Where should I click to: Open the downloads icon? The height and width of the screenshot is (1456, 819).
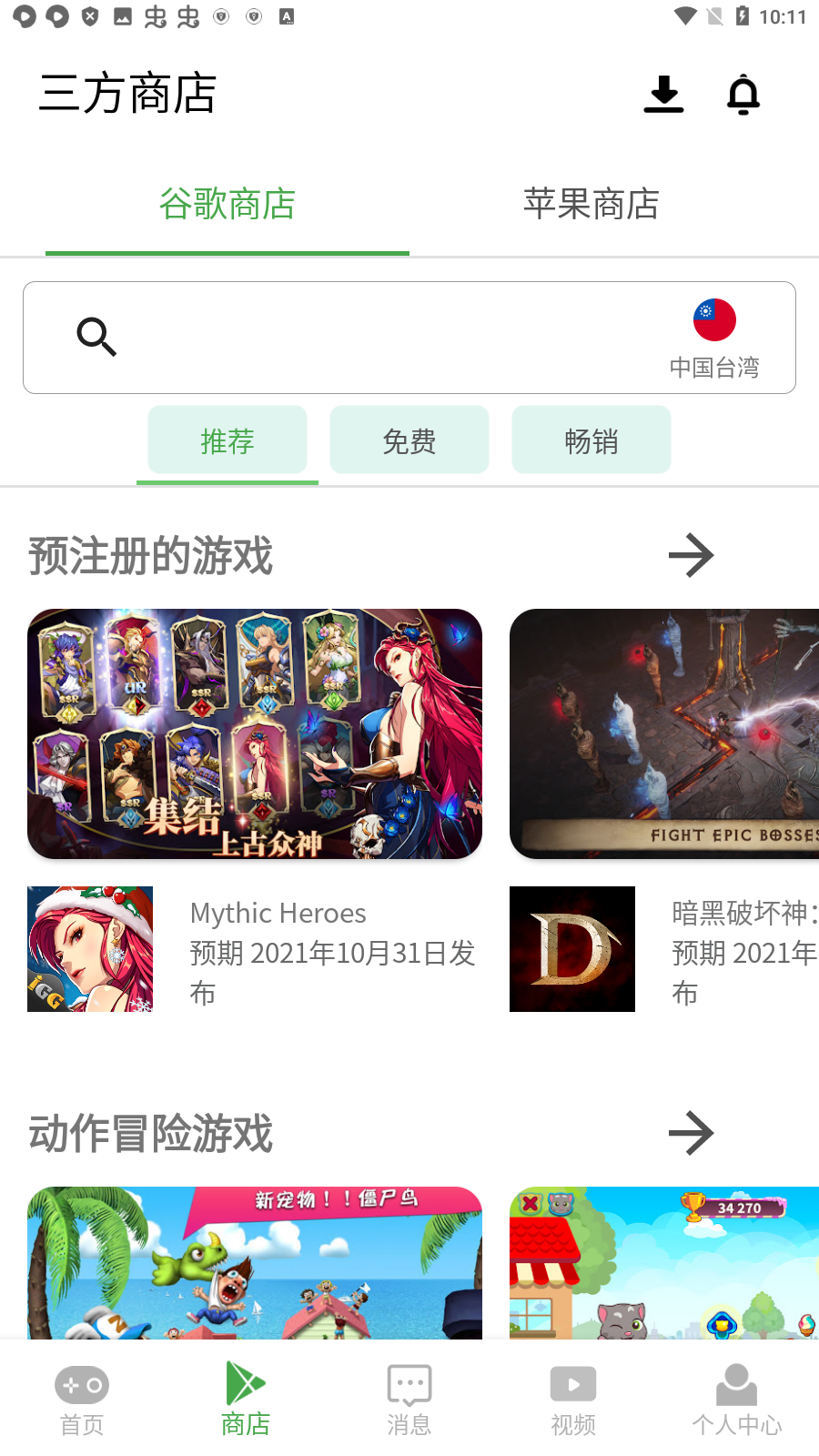pyautogui.click(x=663, y=95)
